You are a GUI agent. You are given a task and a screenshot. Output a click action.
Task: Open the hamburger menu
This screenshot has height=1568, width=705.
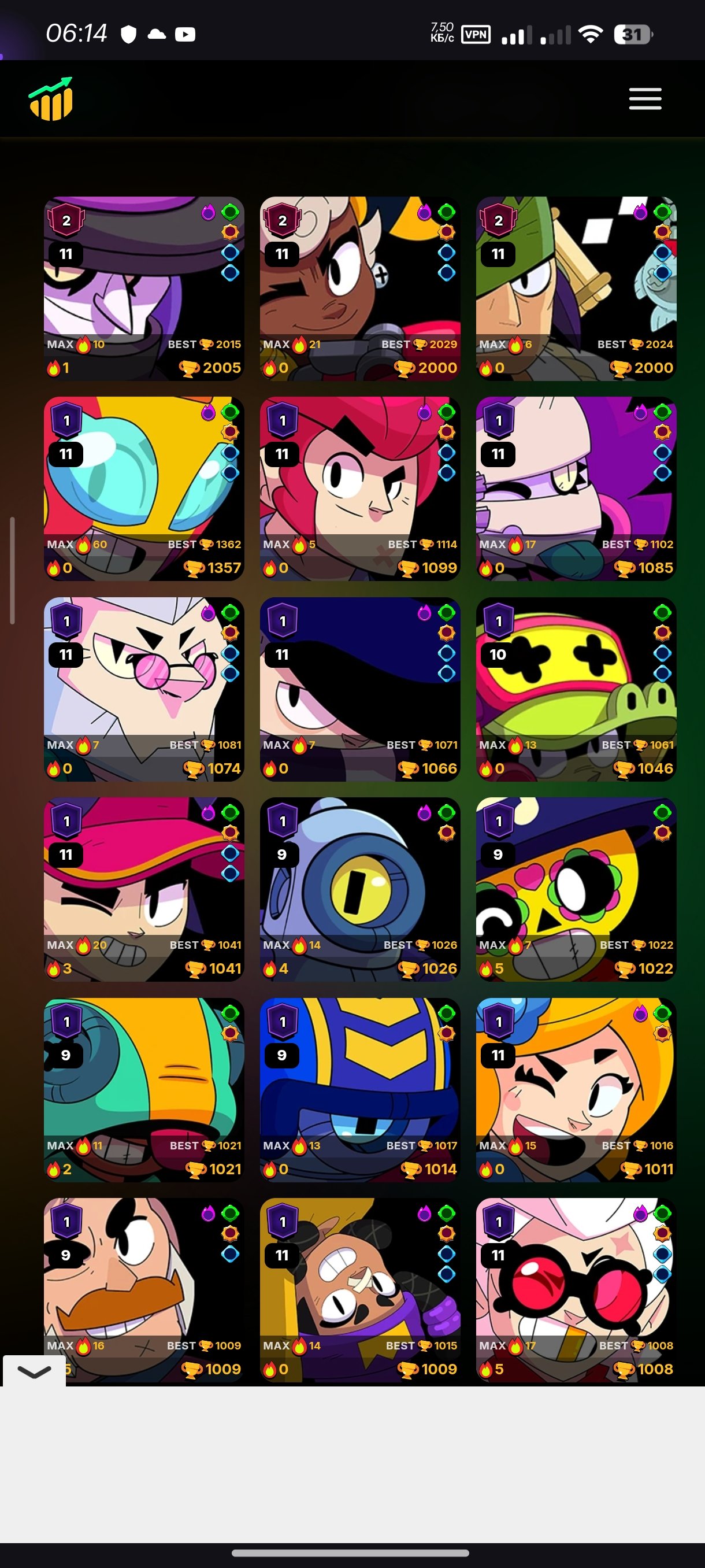[645, 99]
